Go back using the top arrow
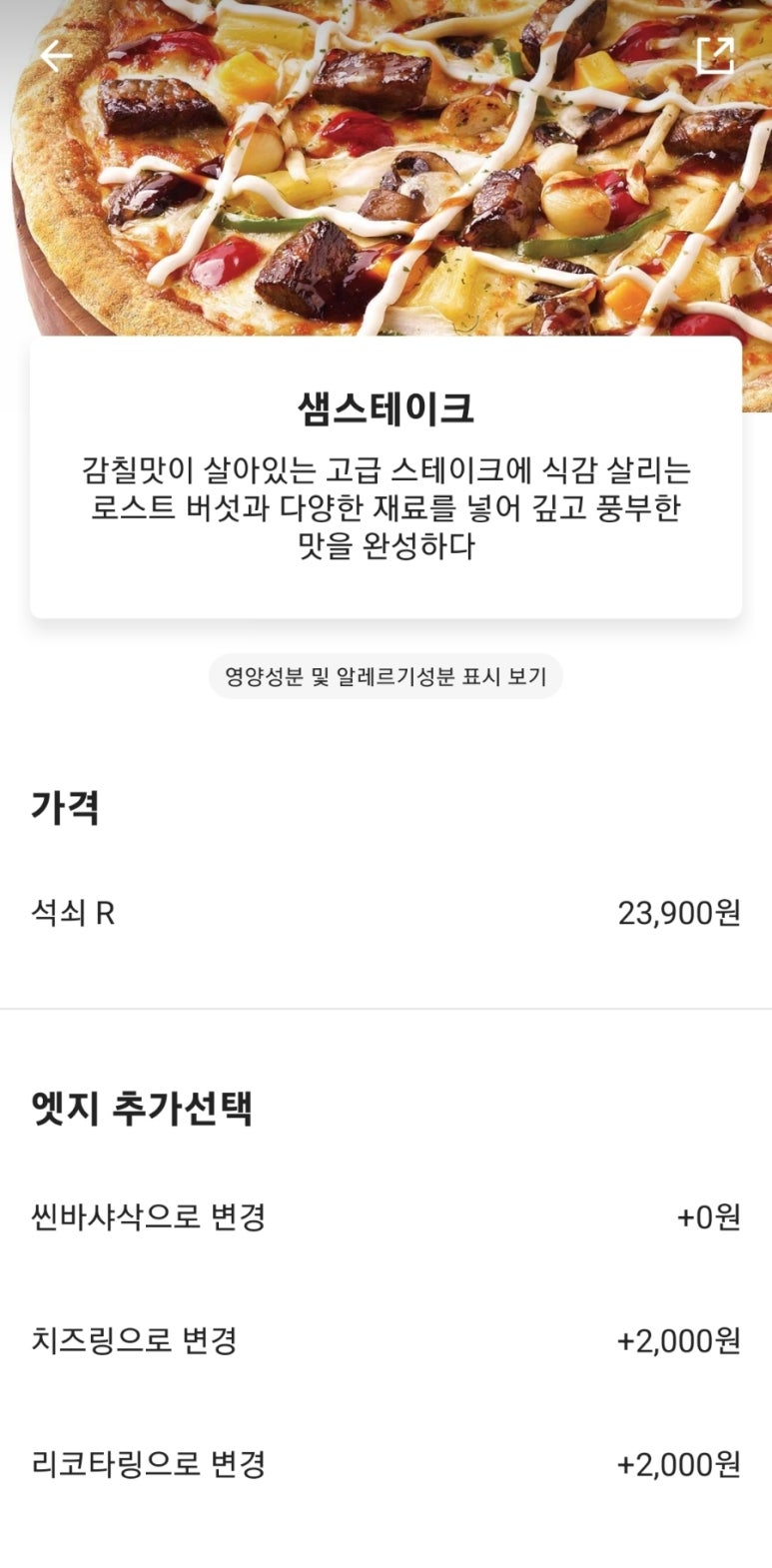 click(x=56, y=56)
